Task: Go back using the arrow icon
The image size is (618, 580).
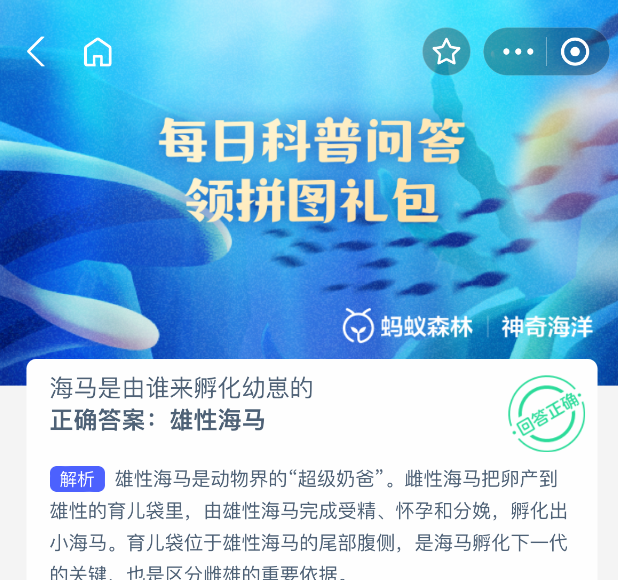Action: coord(36,52)
